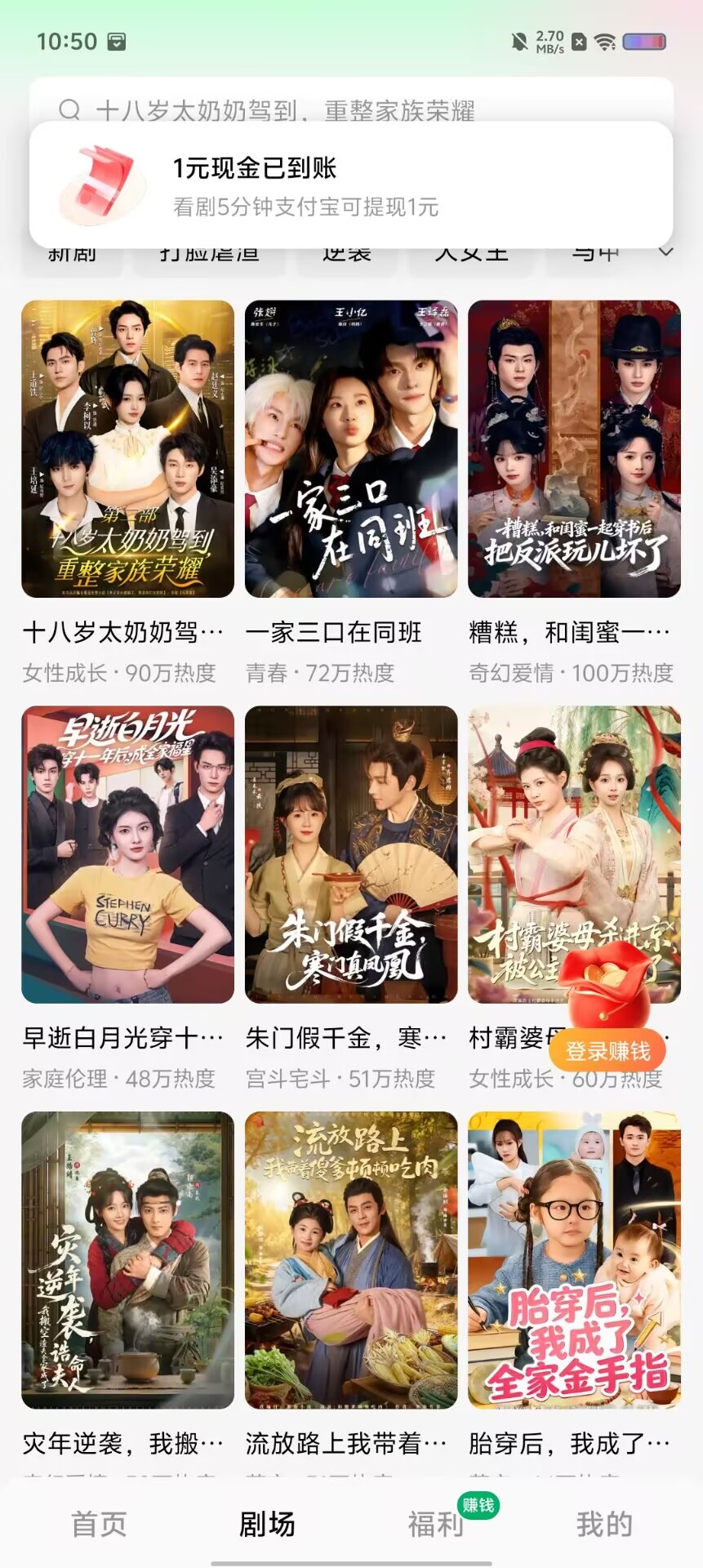Go to the 福利 tab
703x1568 pixels.
click(436, 1524)
